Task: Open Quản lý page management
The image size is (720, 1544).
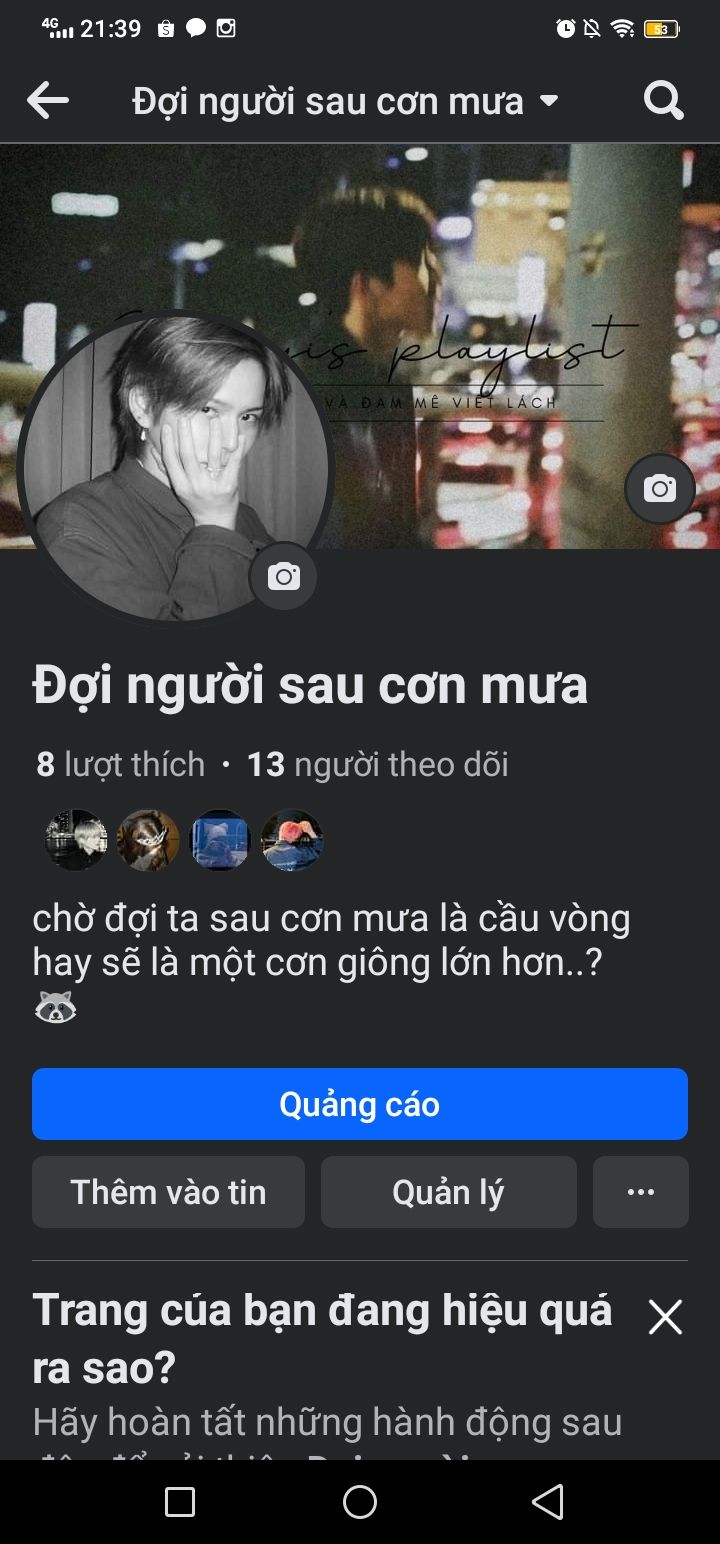Action: (448, 1192)
